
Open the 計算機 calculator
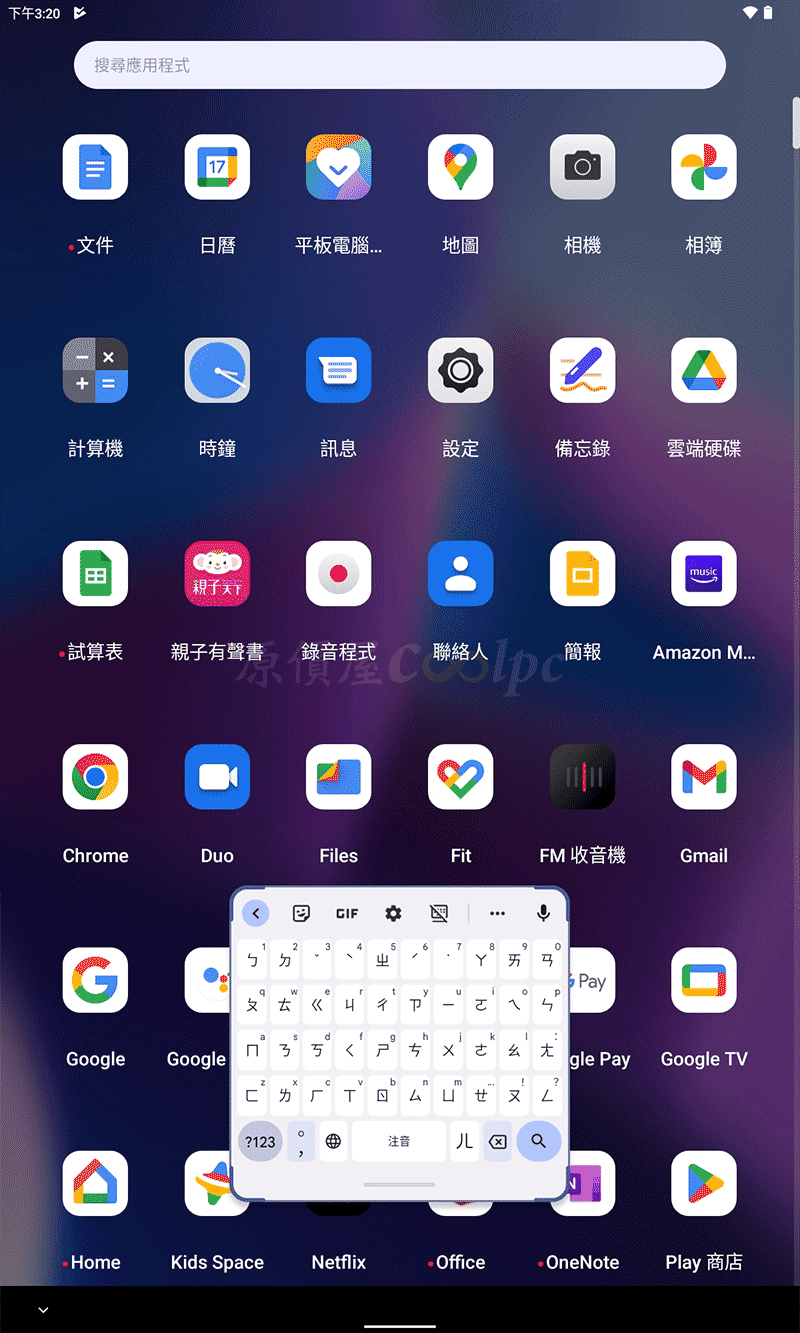coord(95,371)
